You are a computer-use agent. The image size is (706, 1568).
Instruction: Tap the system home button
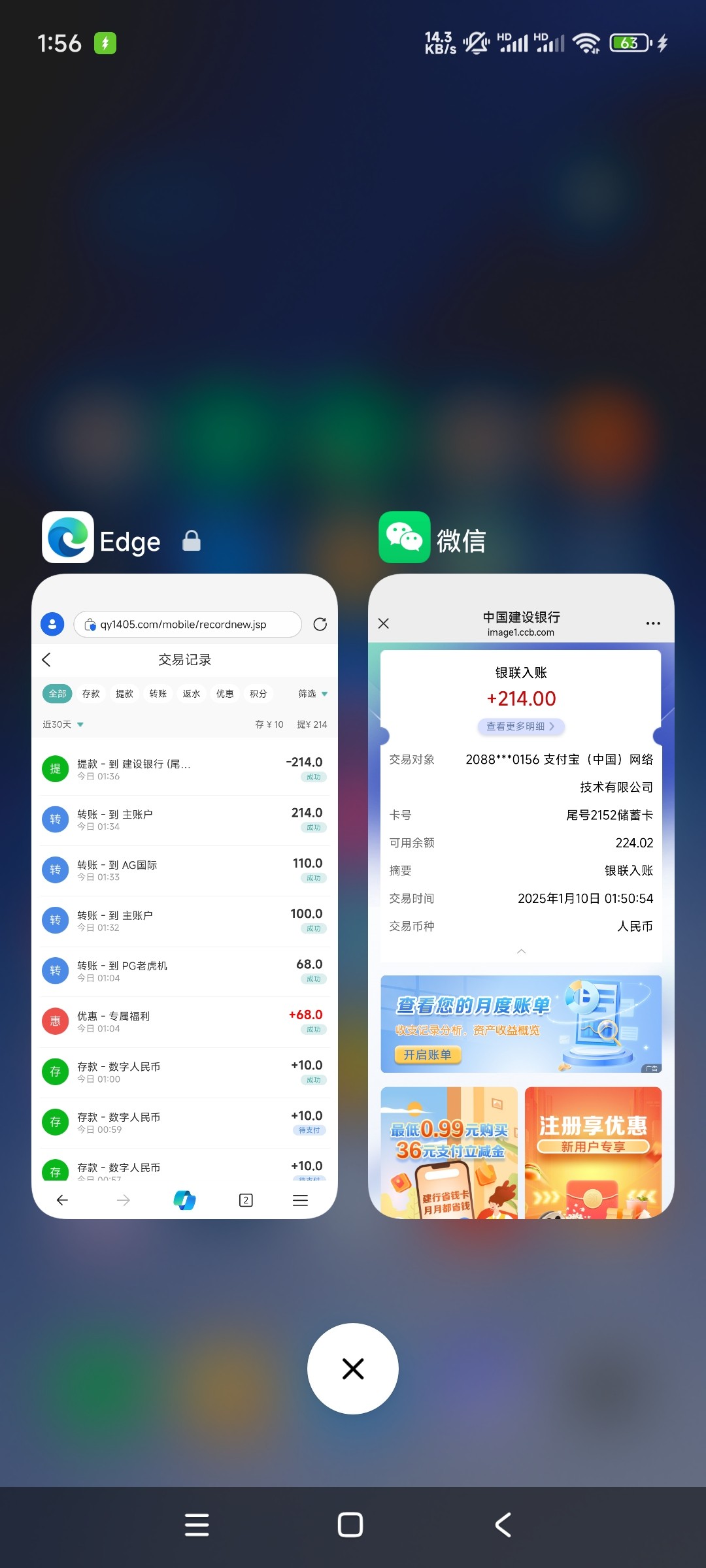[x=350, y=1525]
